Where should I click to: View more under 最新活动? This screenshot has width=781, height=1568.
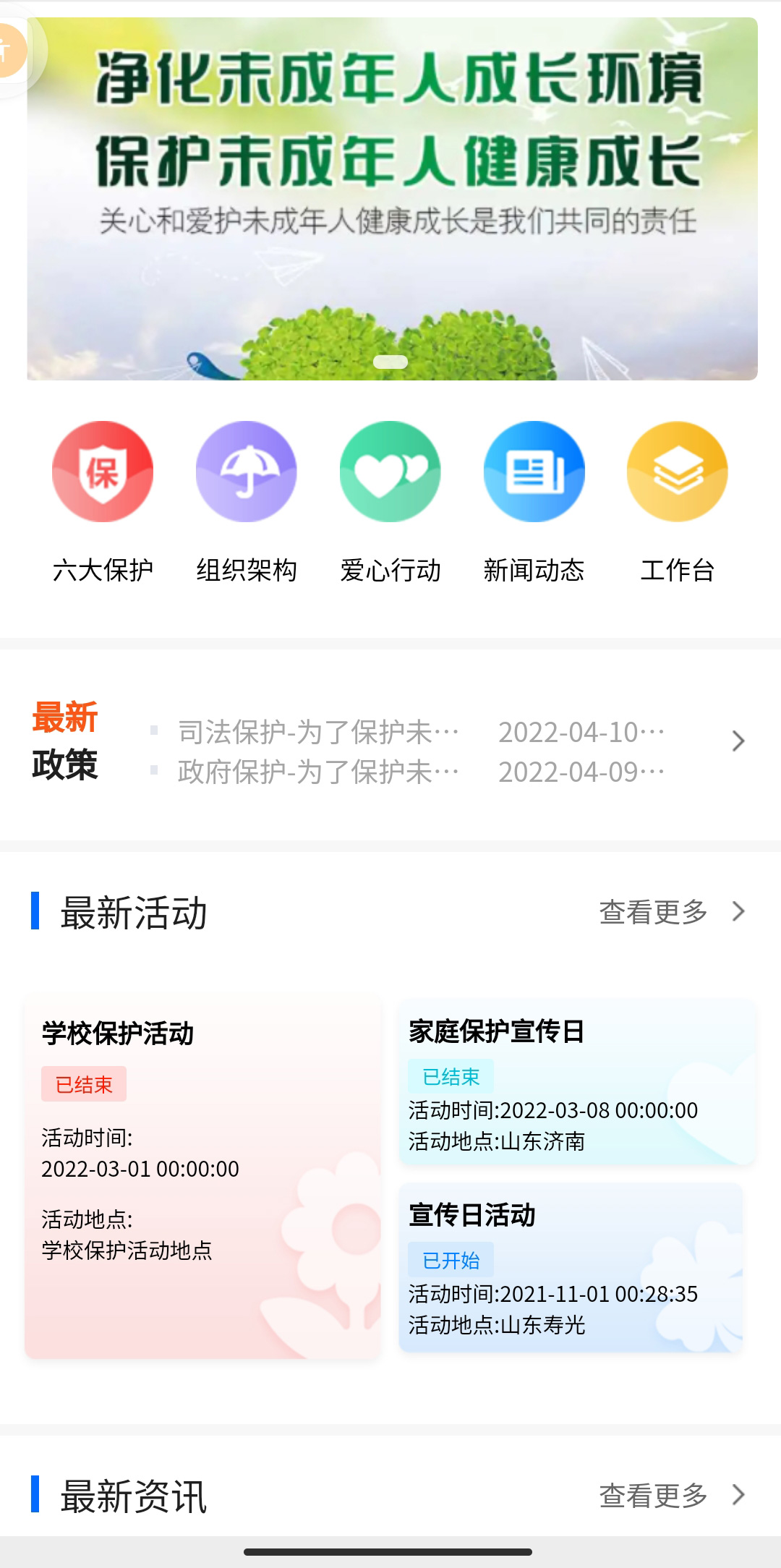pos(670,912)
